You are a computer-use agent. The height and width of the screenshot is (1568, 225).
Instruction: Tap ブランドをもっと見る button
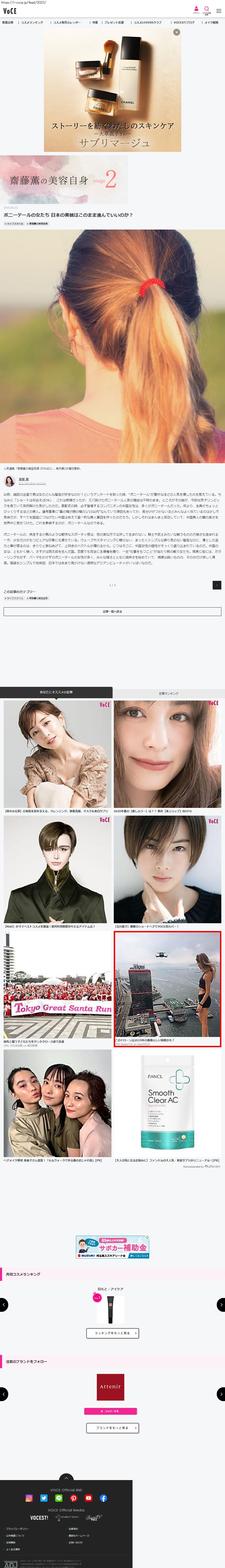pos(112,1427)
